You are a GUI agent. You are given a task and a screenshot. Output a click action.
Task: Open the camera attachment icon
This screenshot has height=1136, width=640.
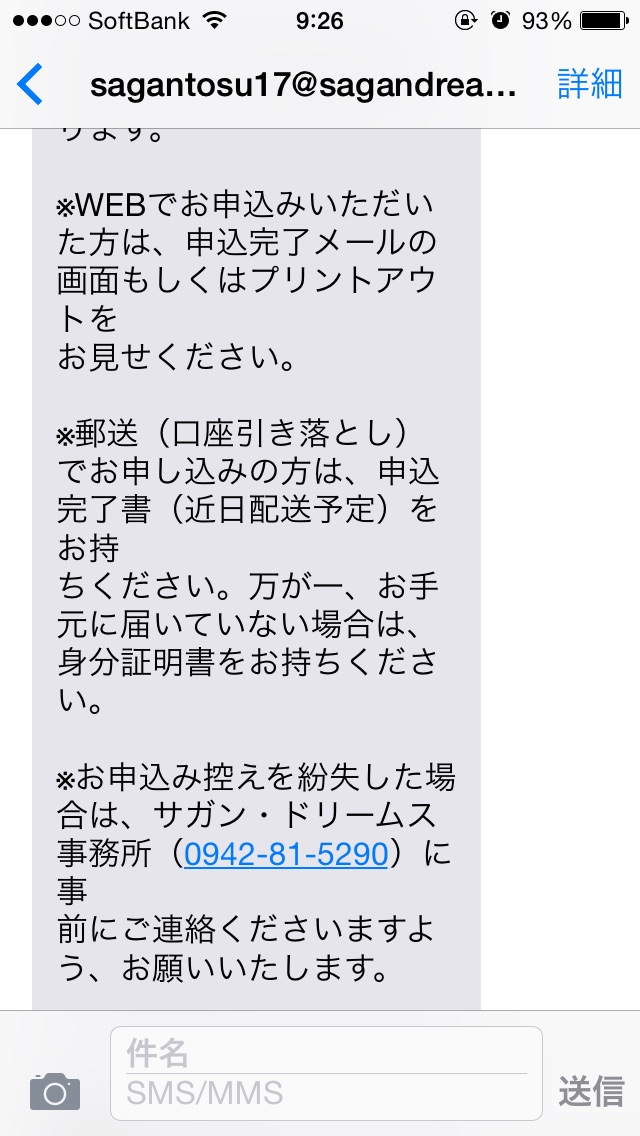click(x=54, y=1090)
